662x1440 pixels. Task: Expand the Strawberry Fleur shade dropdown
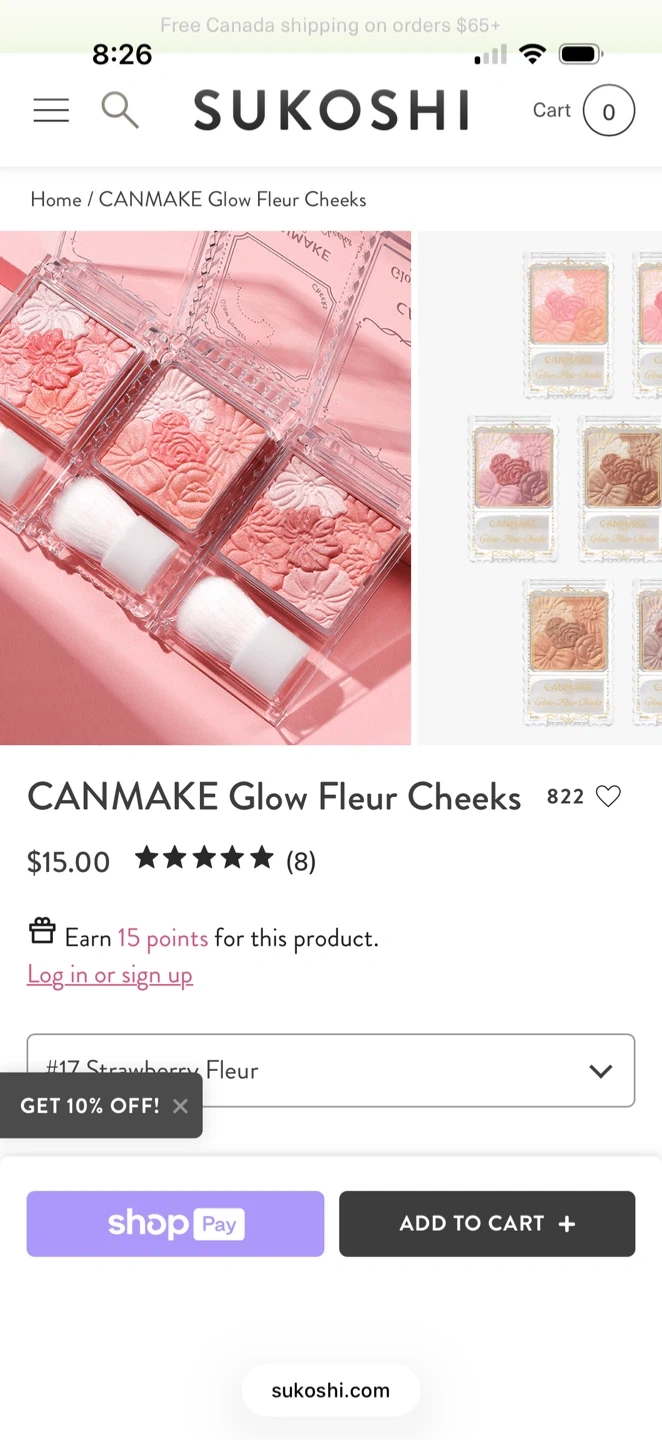[x=331, y=1070]
